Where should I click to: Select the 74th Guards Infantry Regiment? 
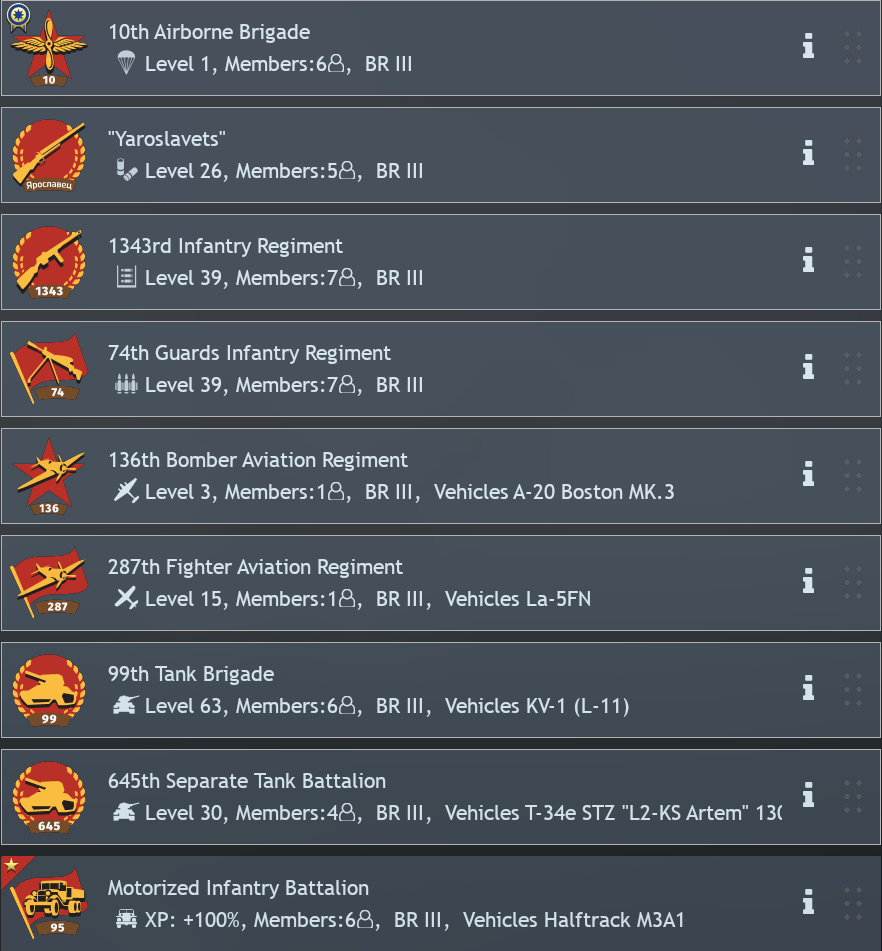pos(400,369)
